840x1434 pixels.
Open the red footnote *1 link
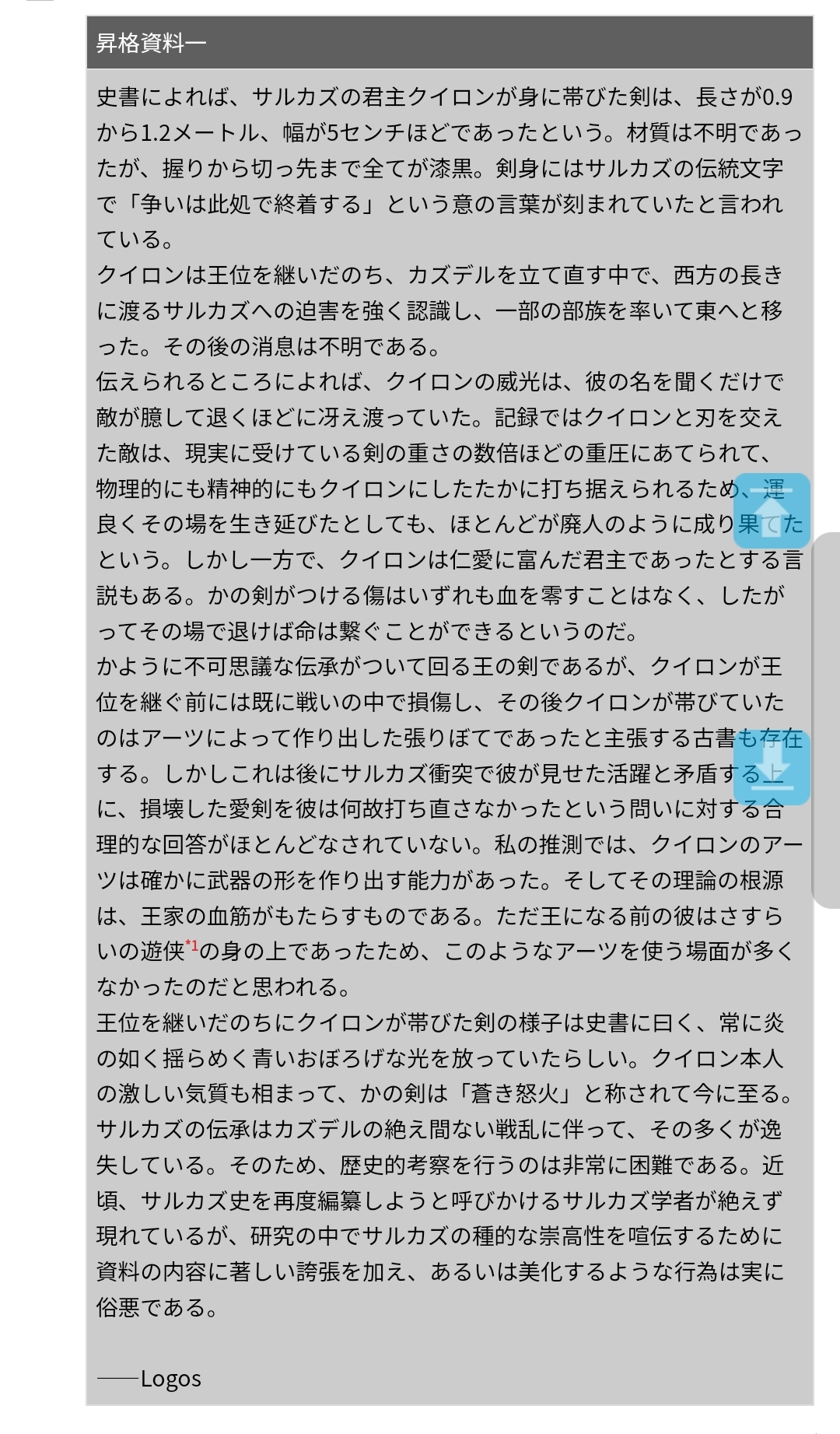pyautogui.click(x=191, y=945)
